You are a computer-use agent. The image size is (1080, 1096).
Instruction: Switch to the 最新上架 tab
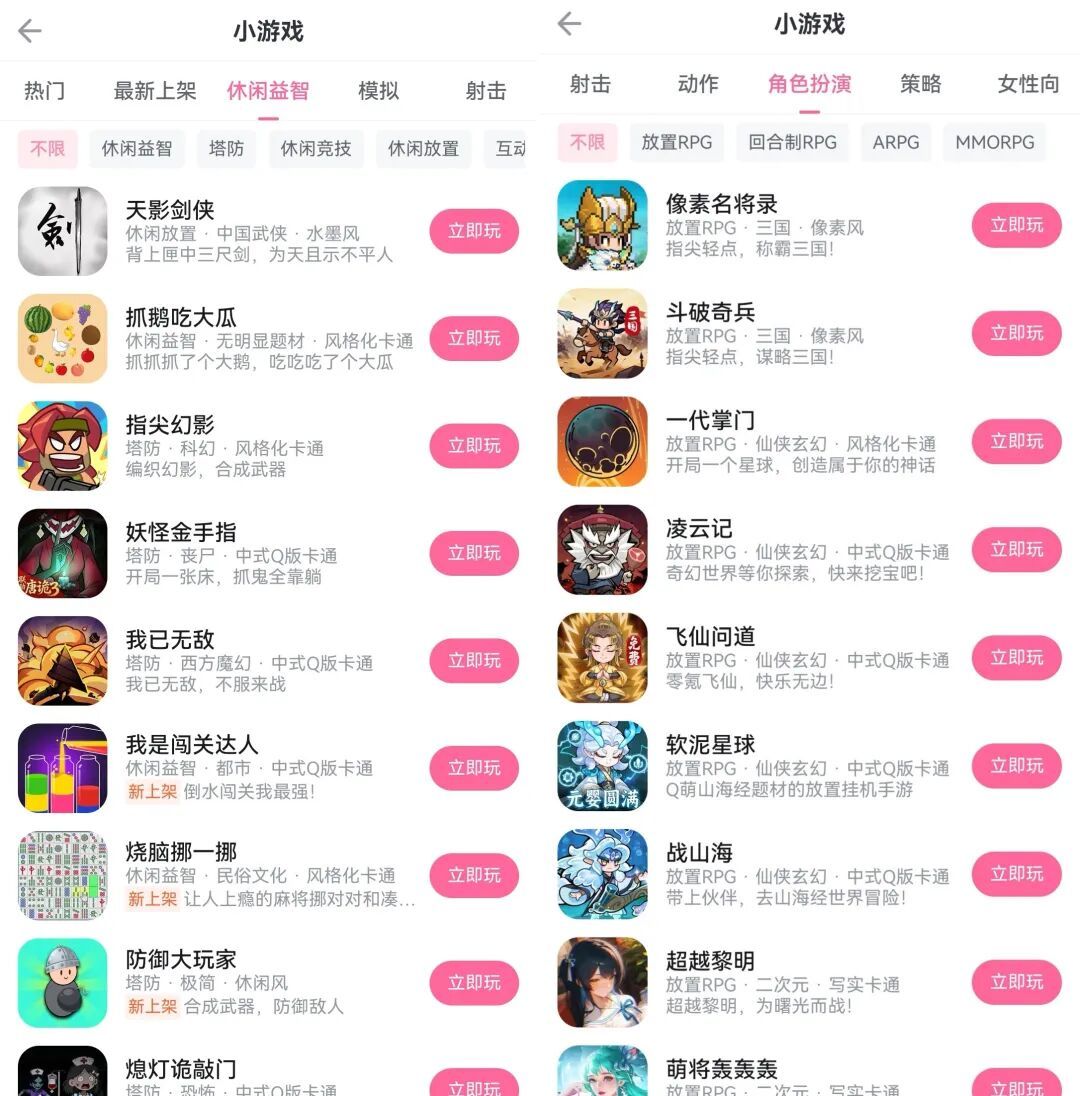(153, 90)
